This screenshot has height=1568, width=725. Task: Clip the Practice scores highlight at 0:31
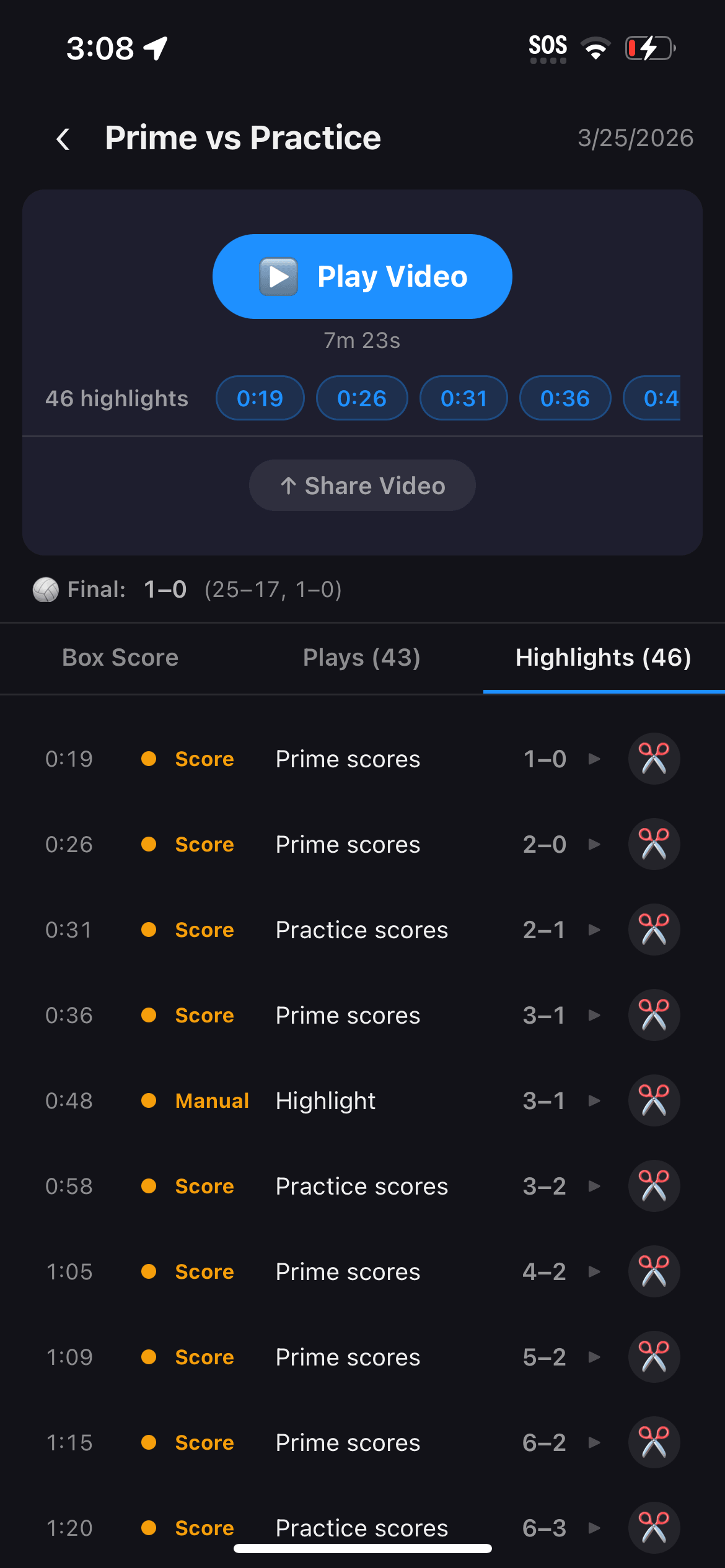[x=654, y=929]
